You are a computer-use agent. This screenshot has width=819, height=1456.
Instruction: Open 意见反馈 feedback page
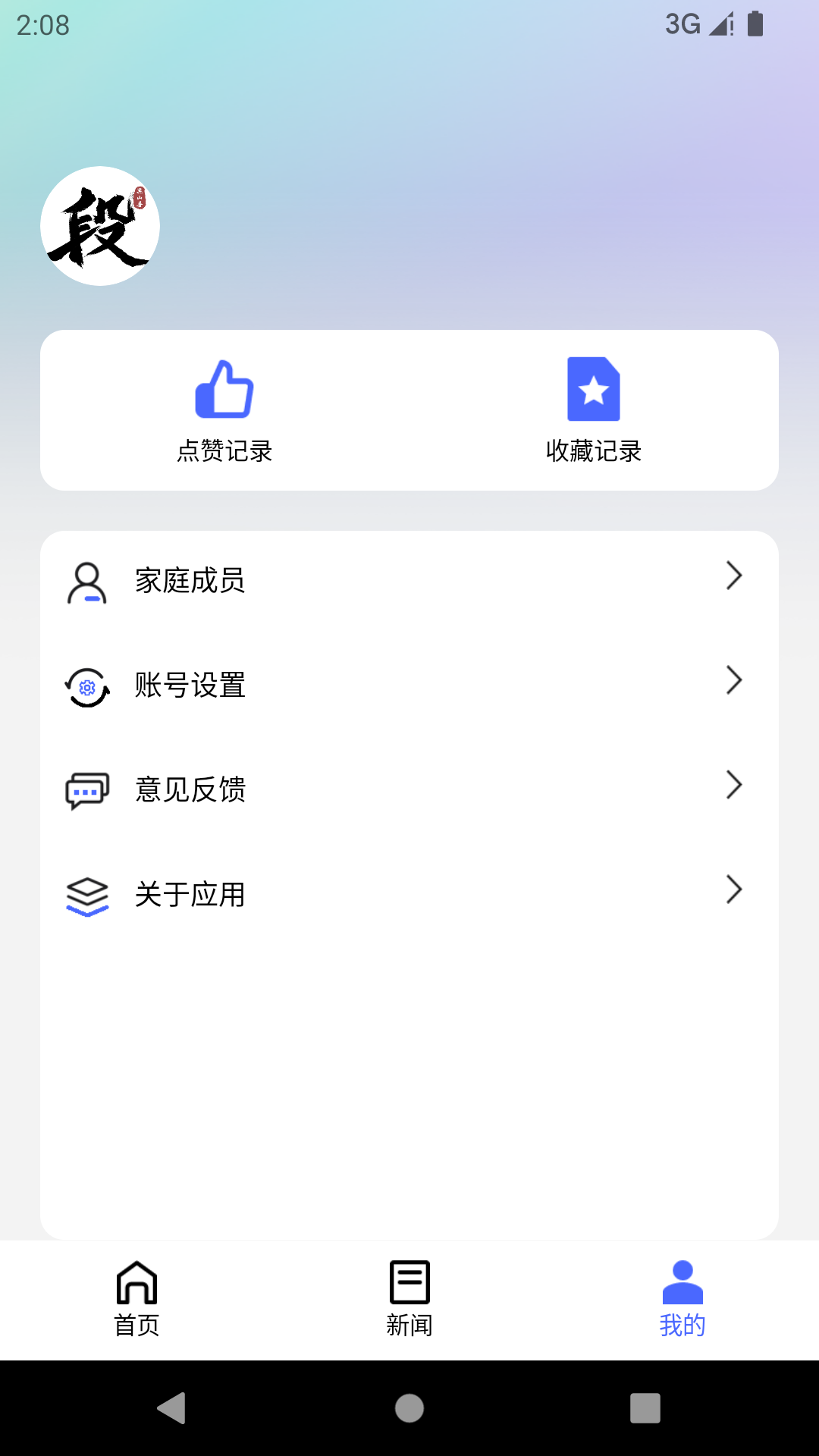(x=409, y=789)
